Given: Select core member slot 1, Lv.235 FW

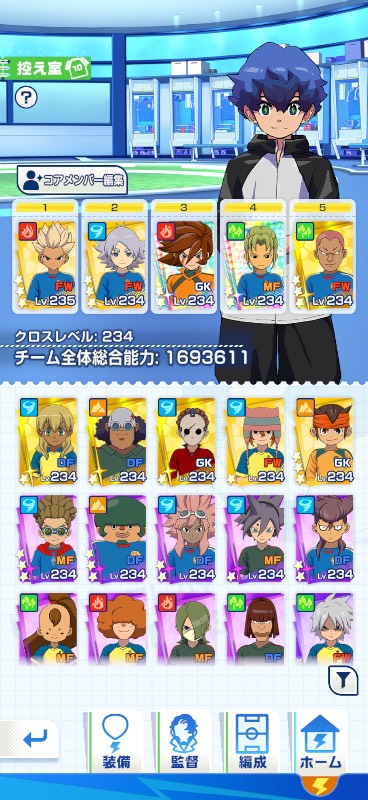Looking at the screenshot, I should pos(45,256).
